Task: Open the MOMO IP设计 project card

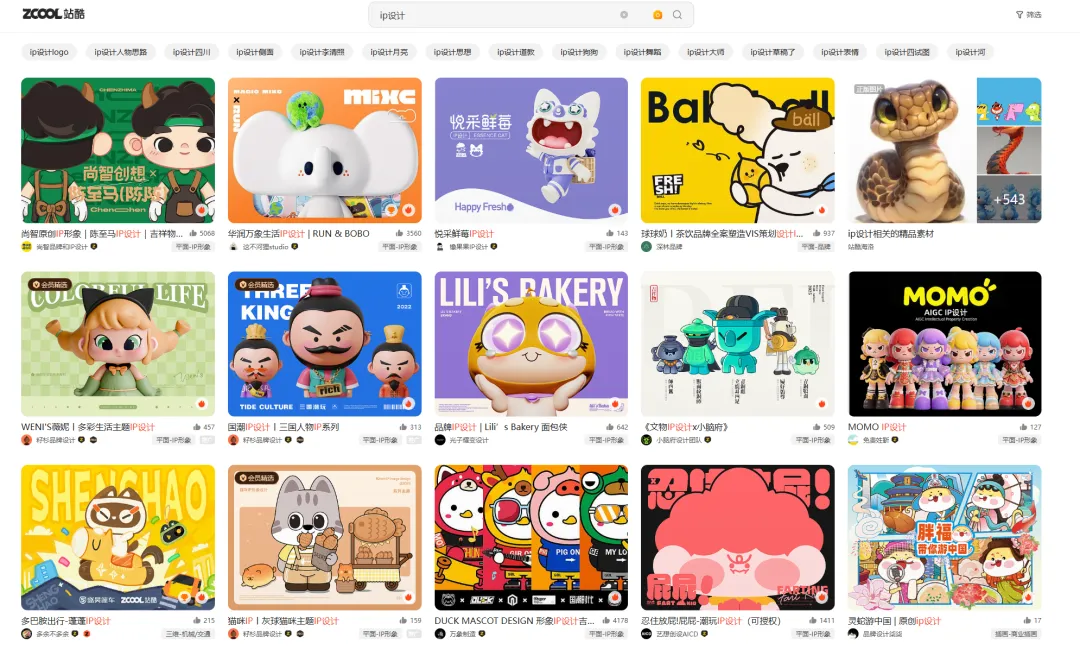Action: [944, 343]
